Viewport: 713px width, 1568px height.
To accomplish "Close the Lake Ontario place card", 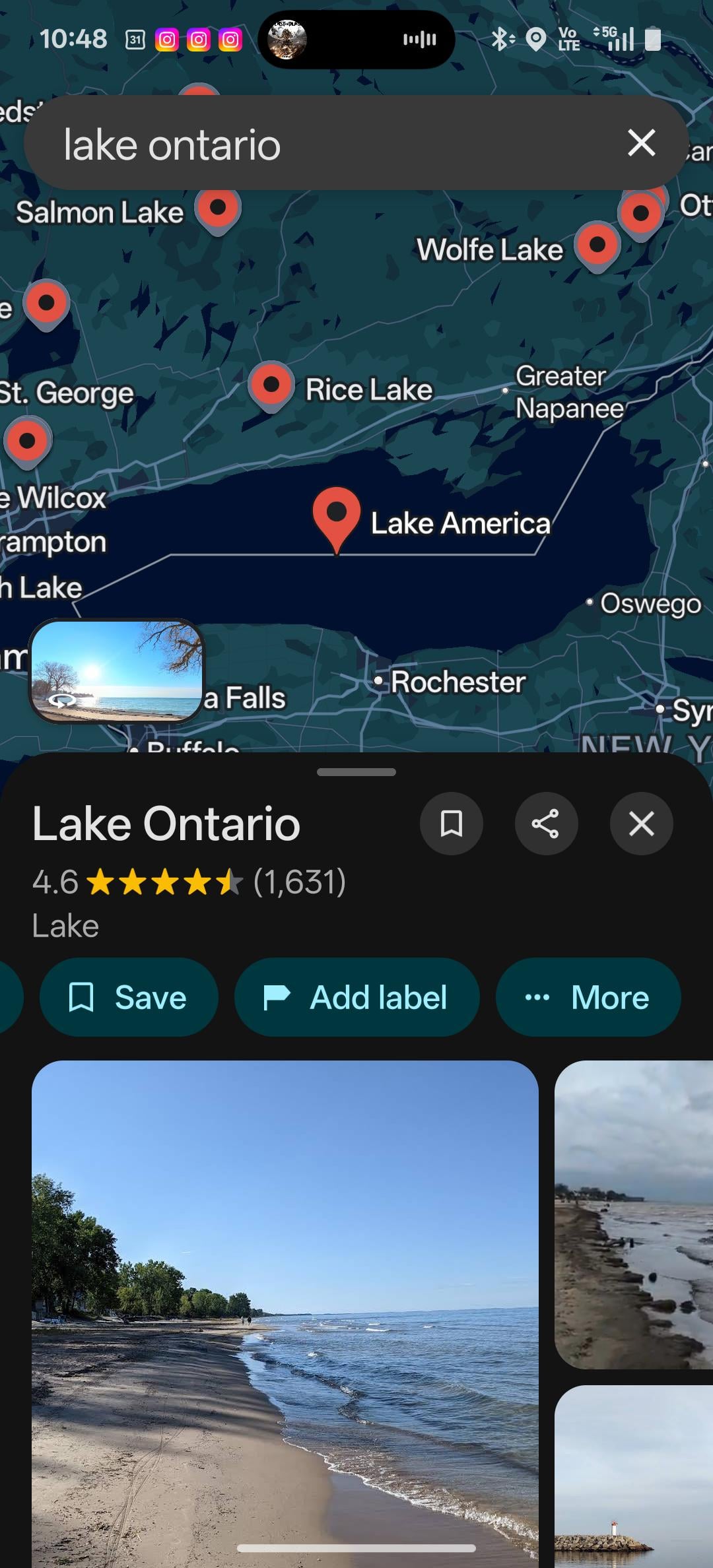I will (641, 824).
